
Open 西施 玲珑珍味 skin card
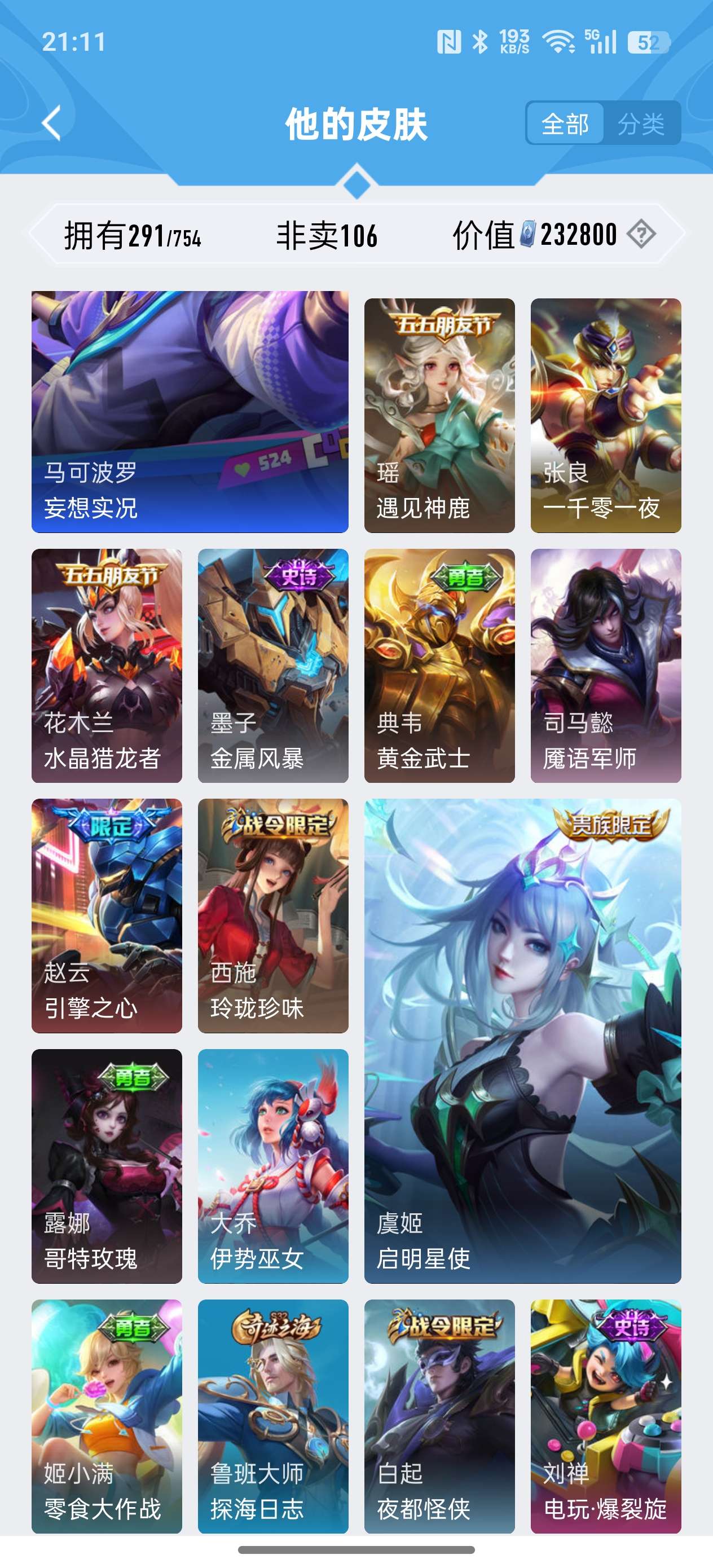pyautogui.click(x=274, y=916)
